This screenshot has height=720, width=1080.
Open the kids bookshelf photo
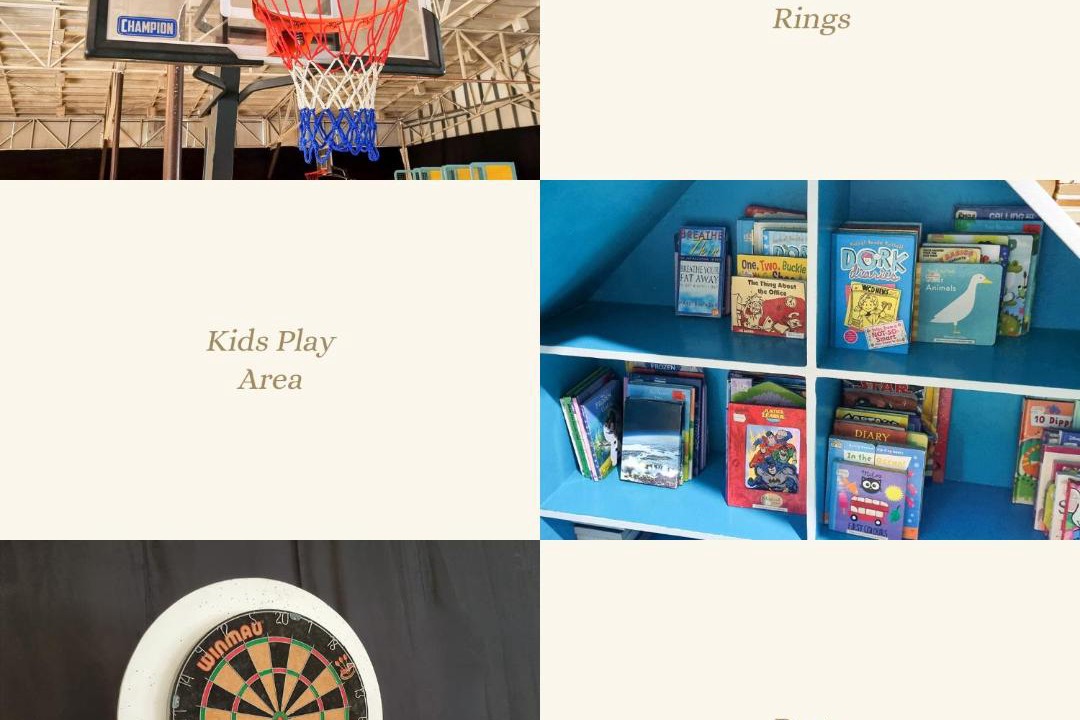[x=810, y=360]
